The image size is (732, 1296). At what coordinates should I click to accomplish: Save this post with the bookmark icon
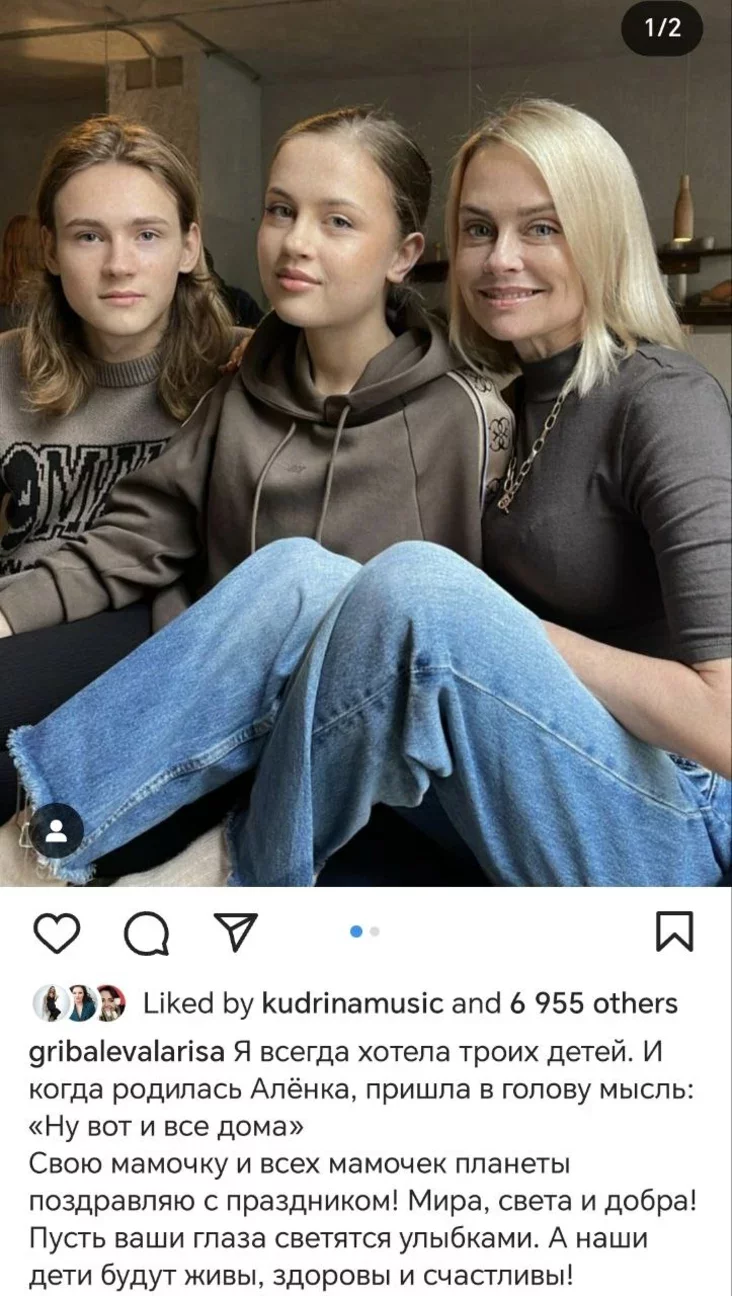tap(674, 932)
